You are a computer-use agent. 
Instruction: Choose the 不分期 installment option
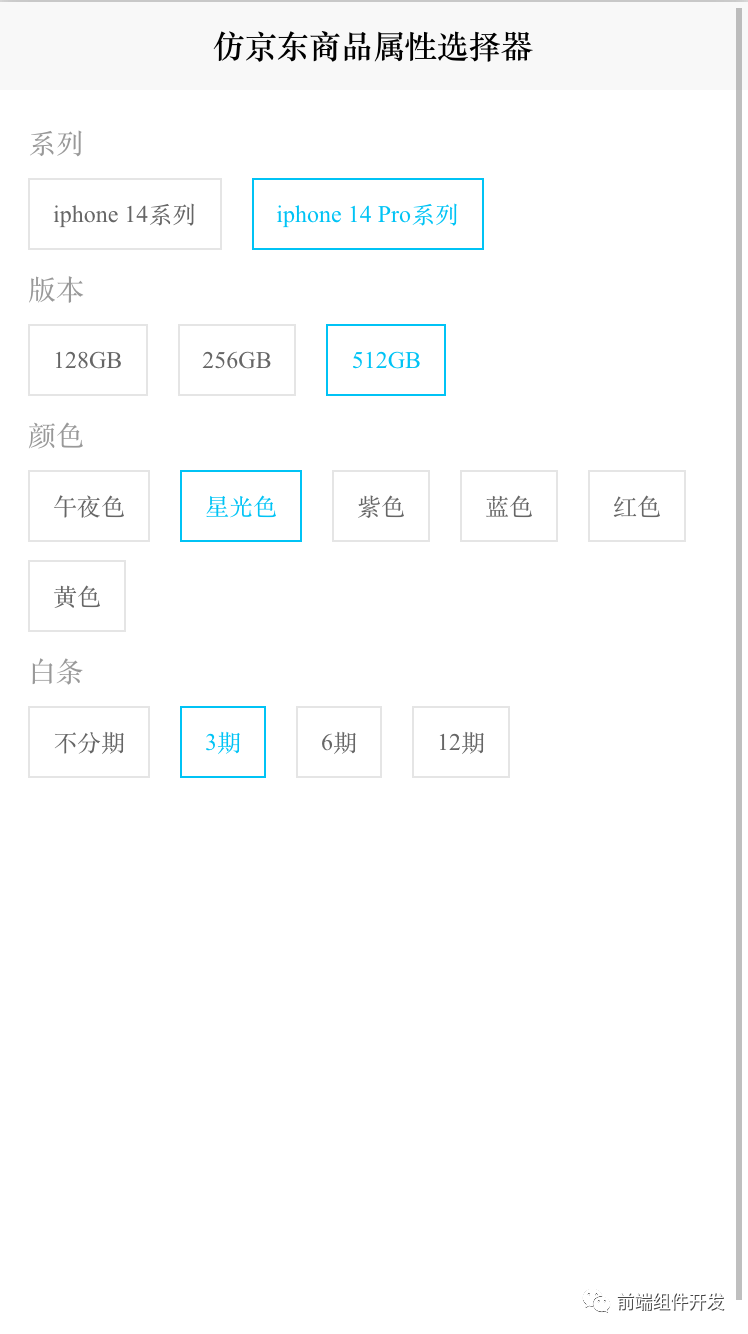(89, 742)
